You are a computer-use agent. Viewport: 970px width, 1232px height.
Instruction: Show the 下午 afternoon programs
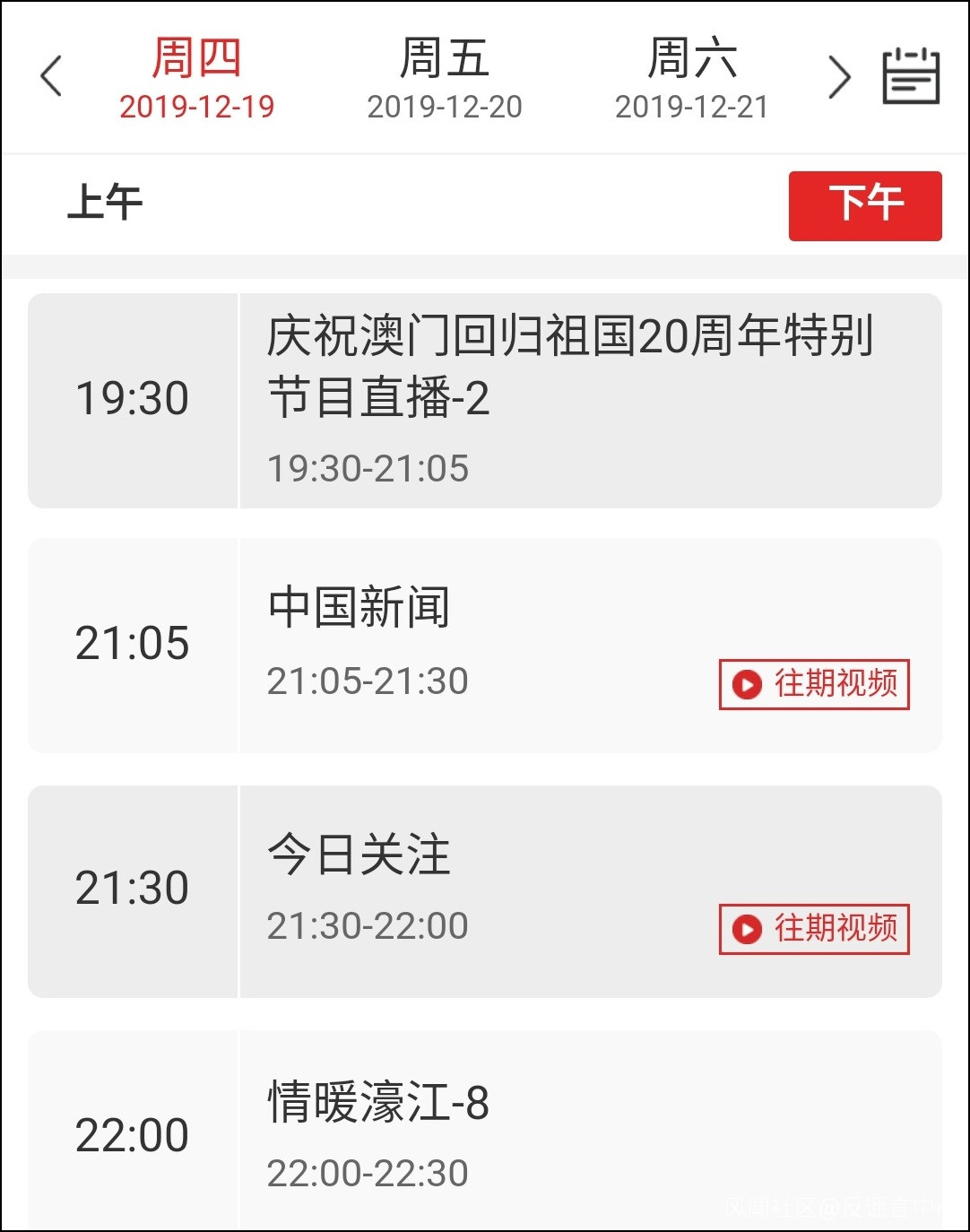click(864, 206)
